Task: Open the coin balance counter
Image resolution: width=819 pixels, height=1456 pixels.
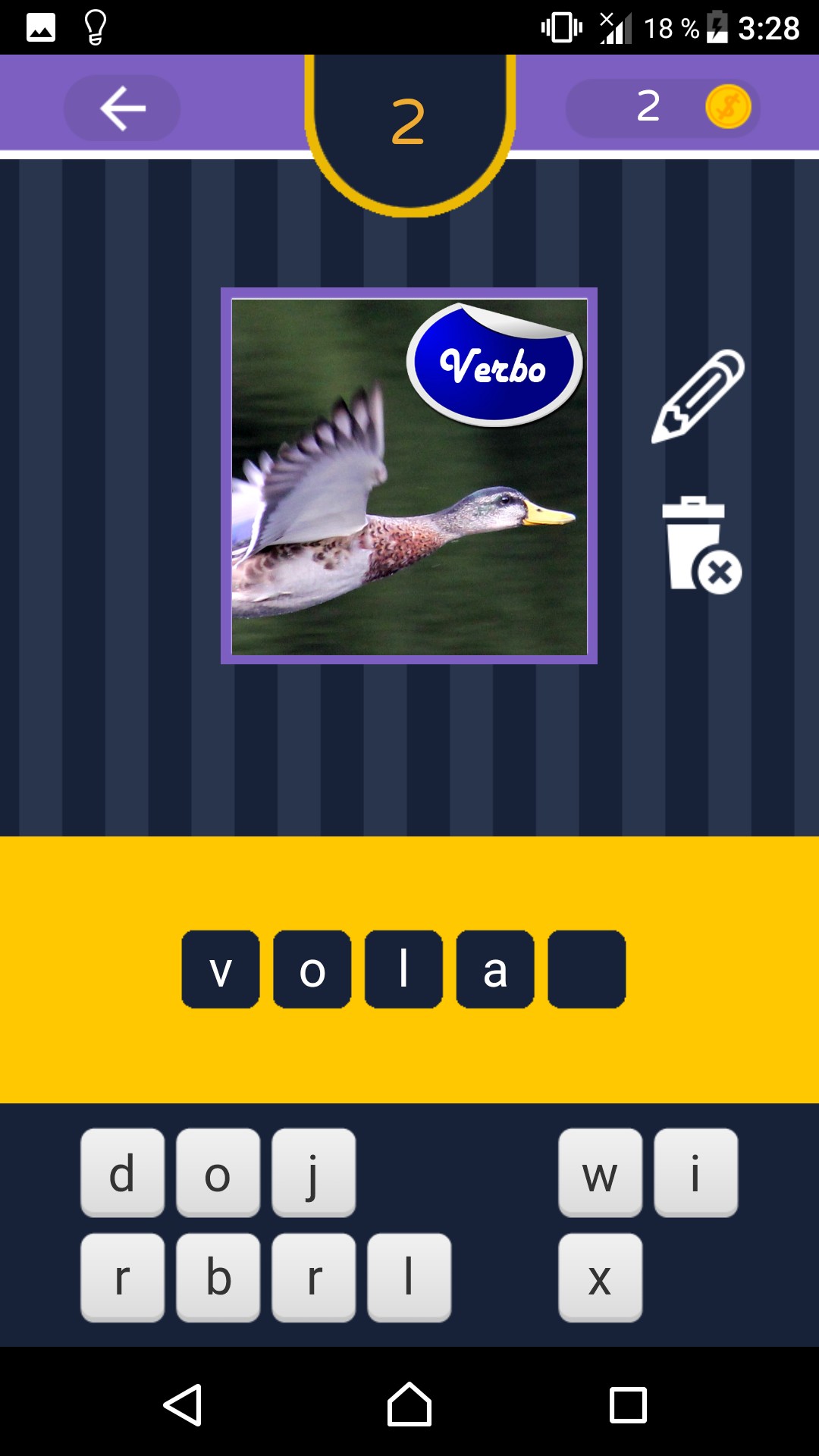Action: [x=663, y=108]
